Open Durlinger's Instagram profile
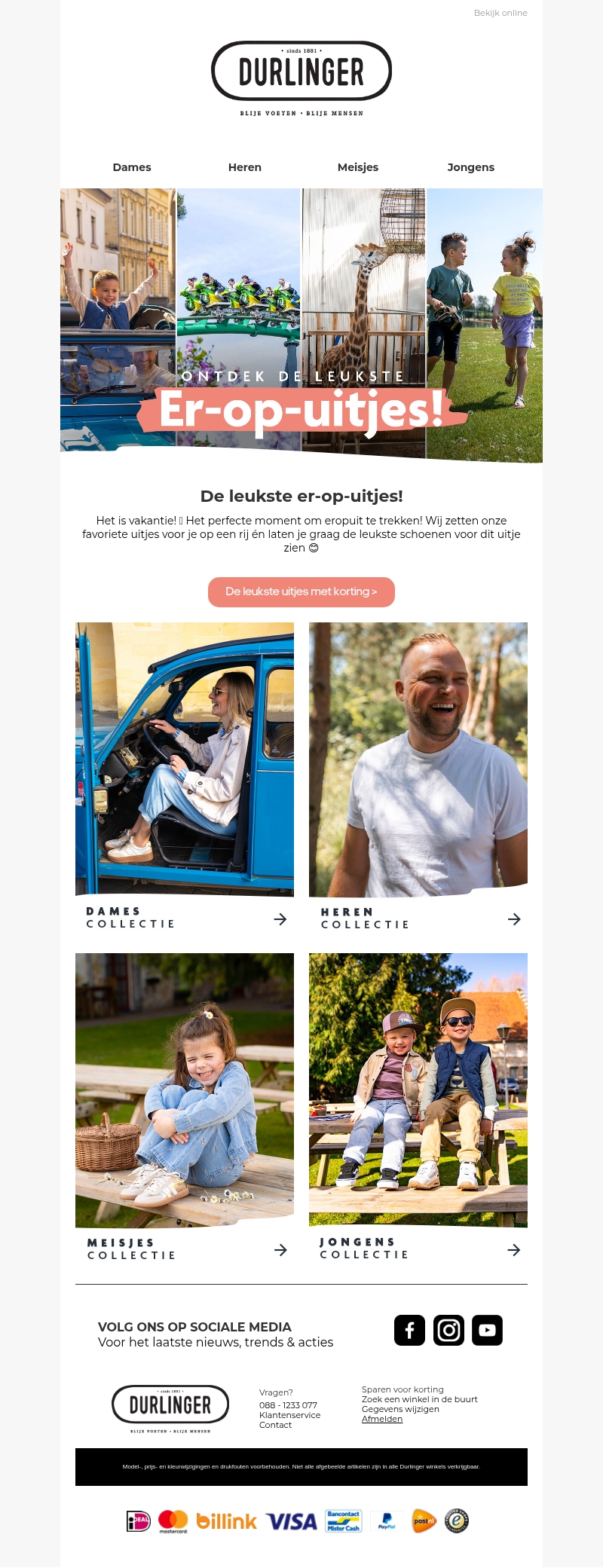 click(448, 1330)
